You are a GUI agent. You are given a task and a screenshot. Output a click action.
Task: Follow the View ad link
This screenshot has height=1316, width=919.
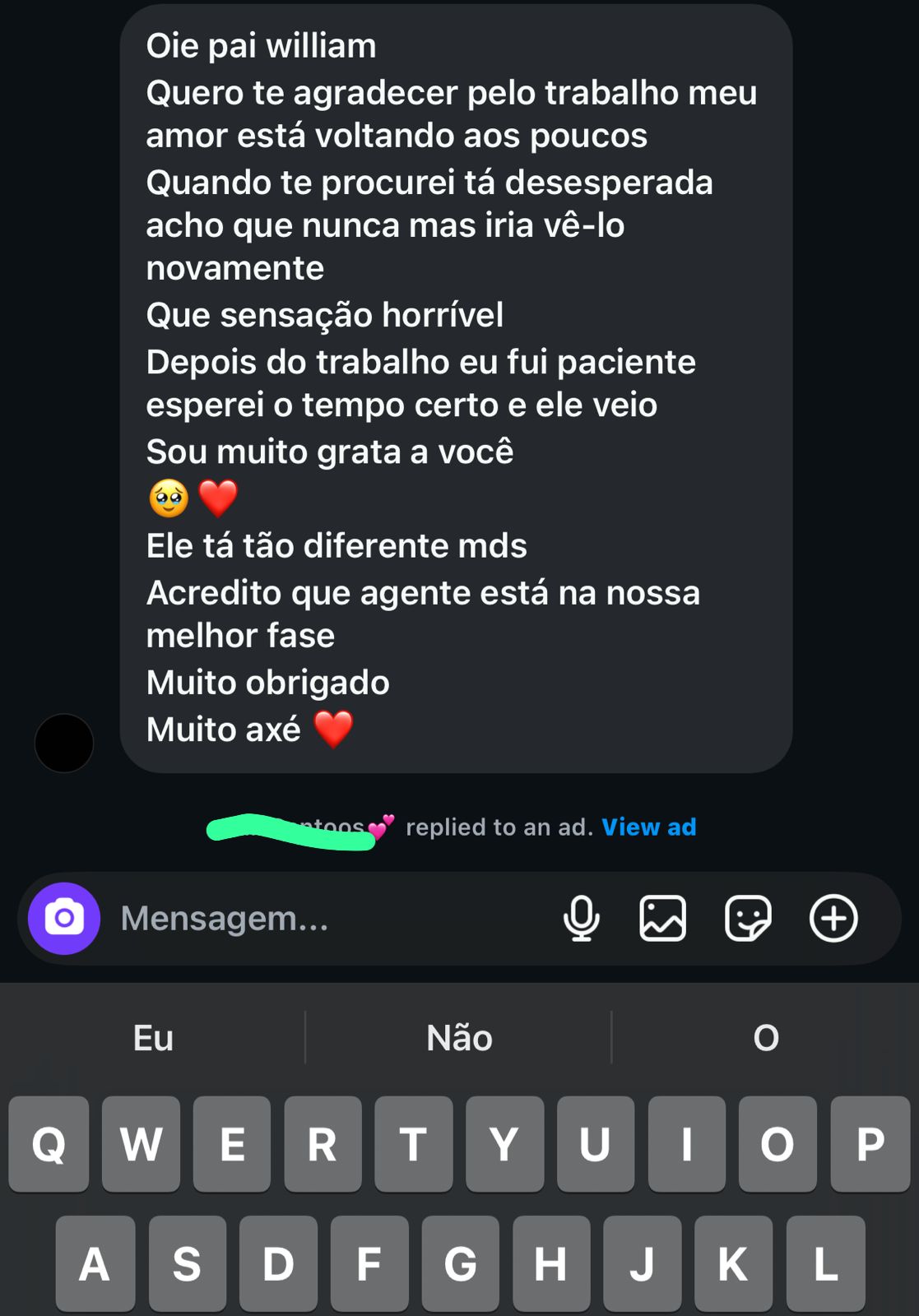click(x=648, y=827)
